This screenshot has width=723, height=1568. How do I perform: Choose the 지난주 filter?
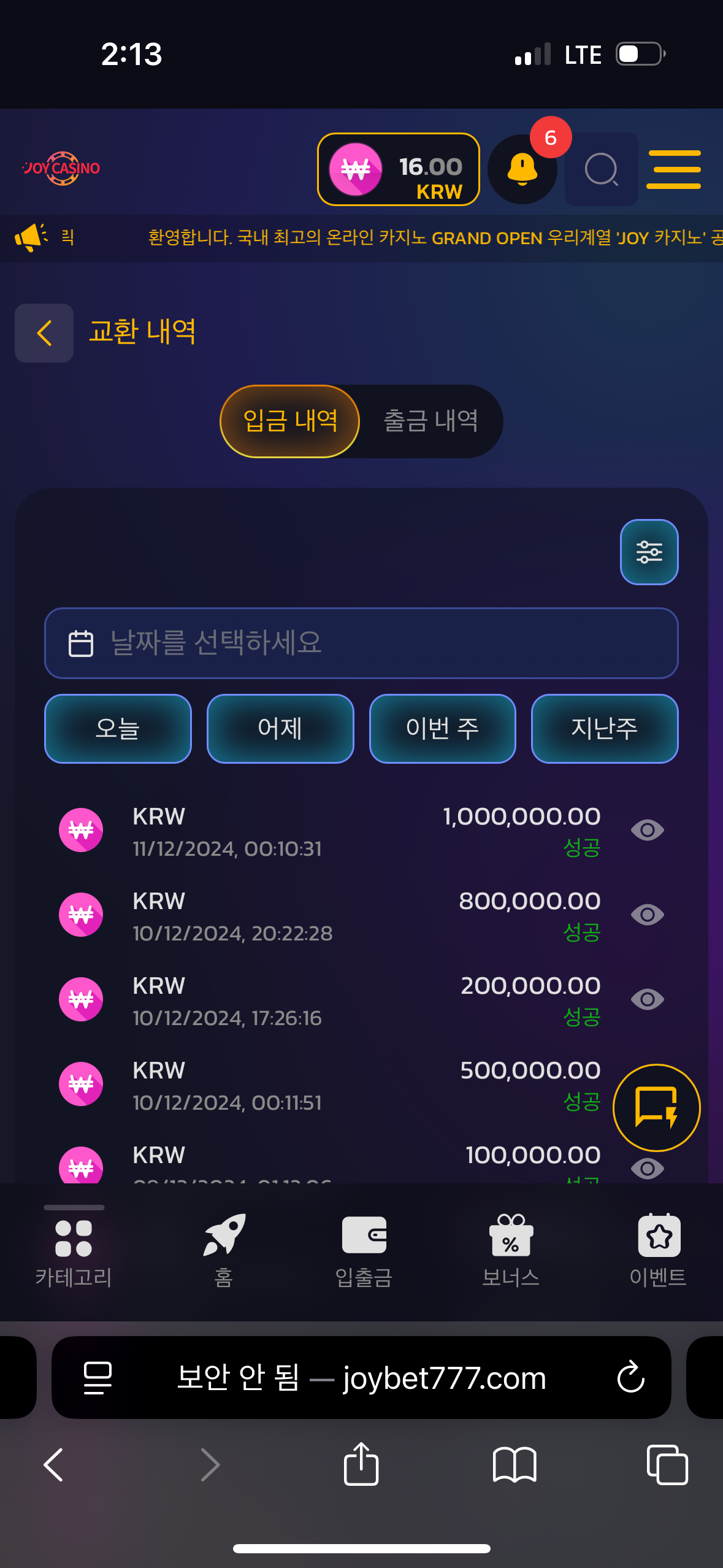(605, 729)
